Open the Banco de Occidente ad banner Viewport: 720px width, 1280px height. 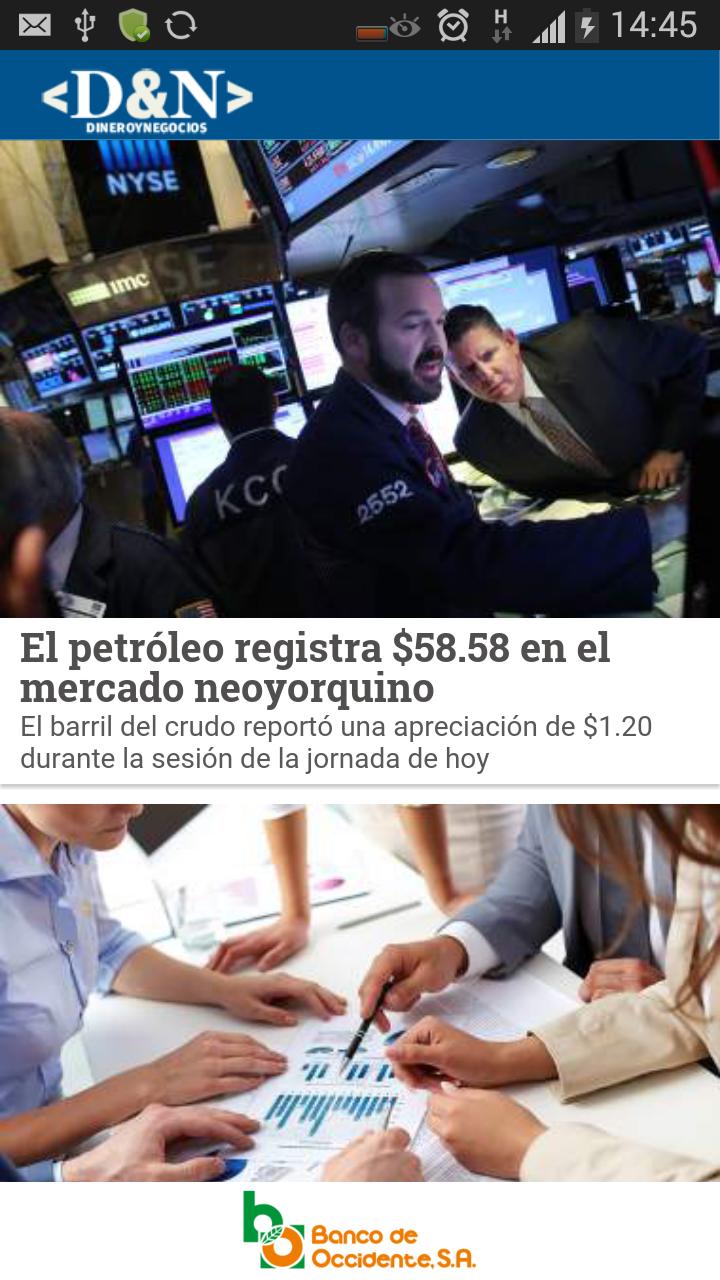360,1232
